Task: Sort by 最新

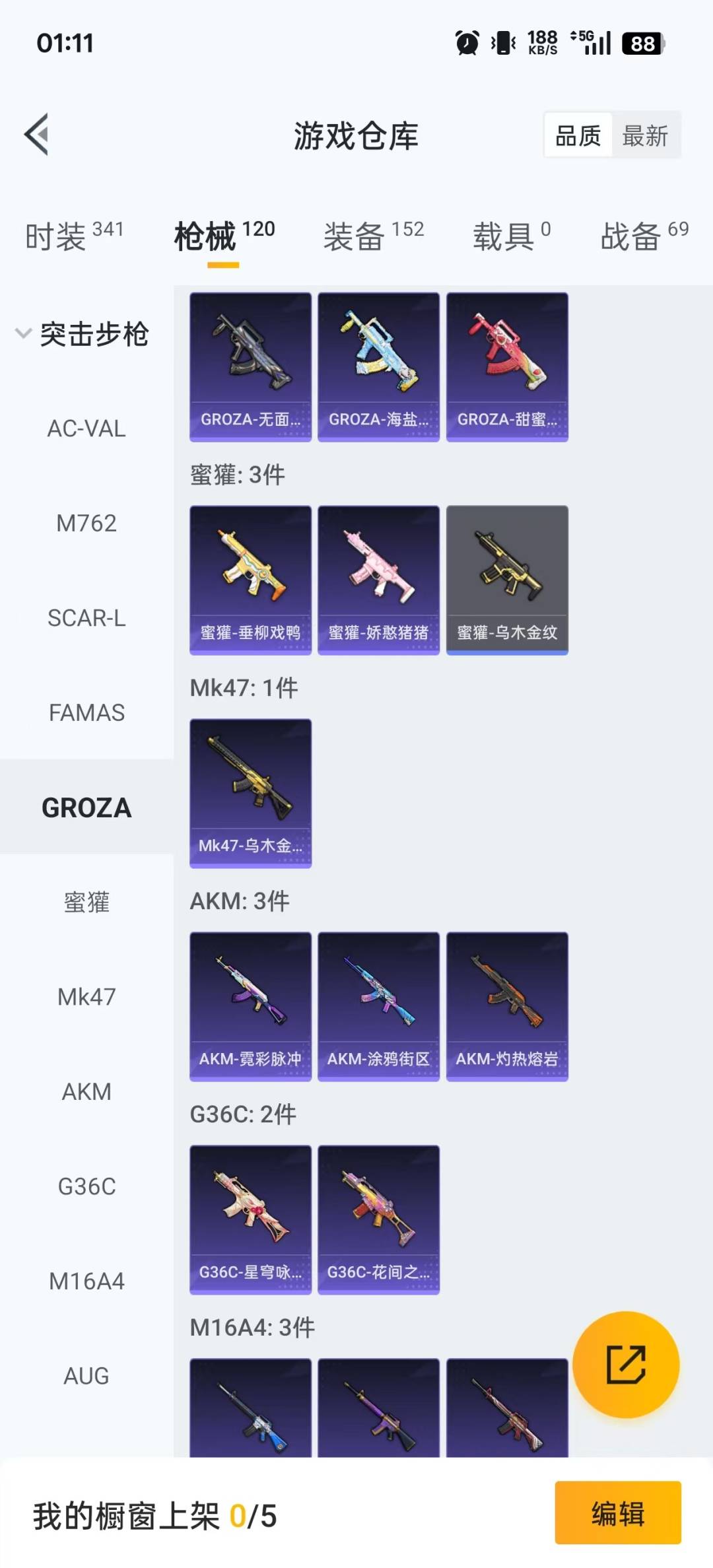Action: 645,136
